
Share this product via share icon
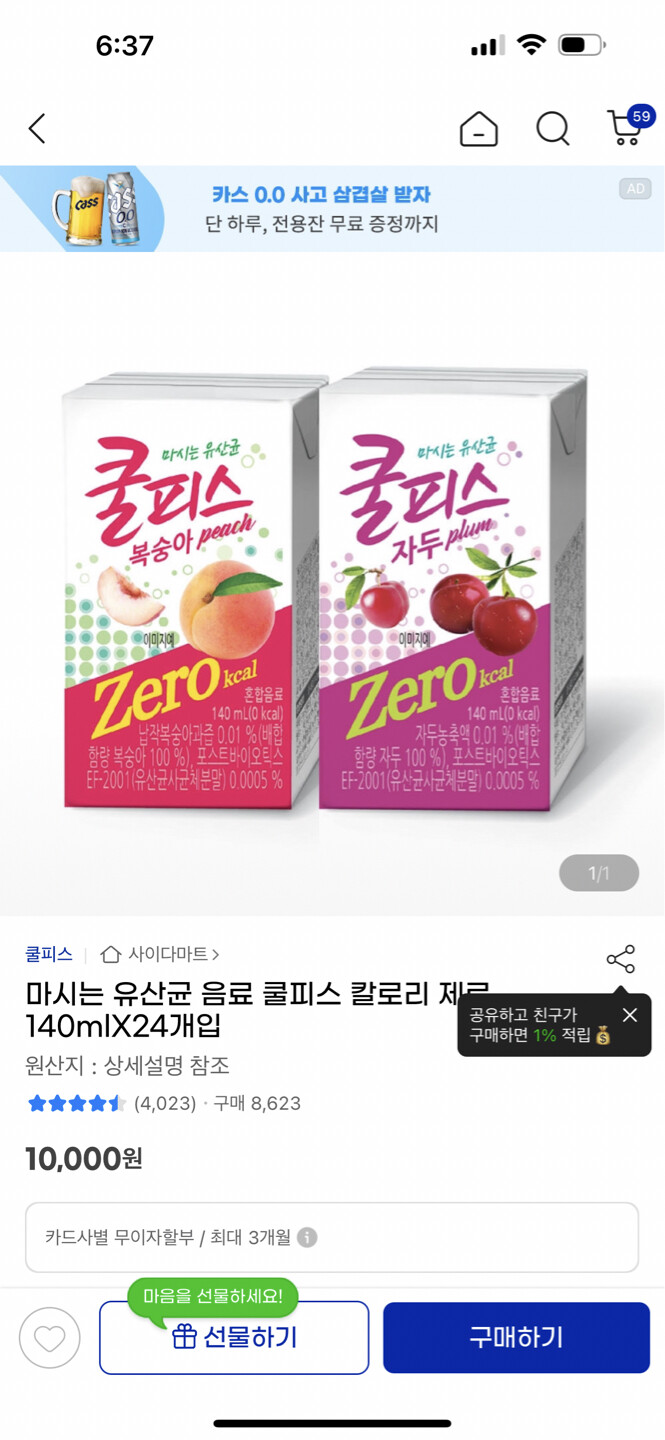620,960
